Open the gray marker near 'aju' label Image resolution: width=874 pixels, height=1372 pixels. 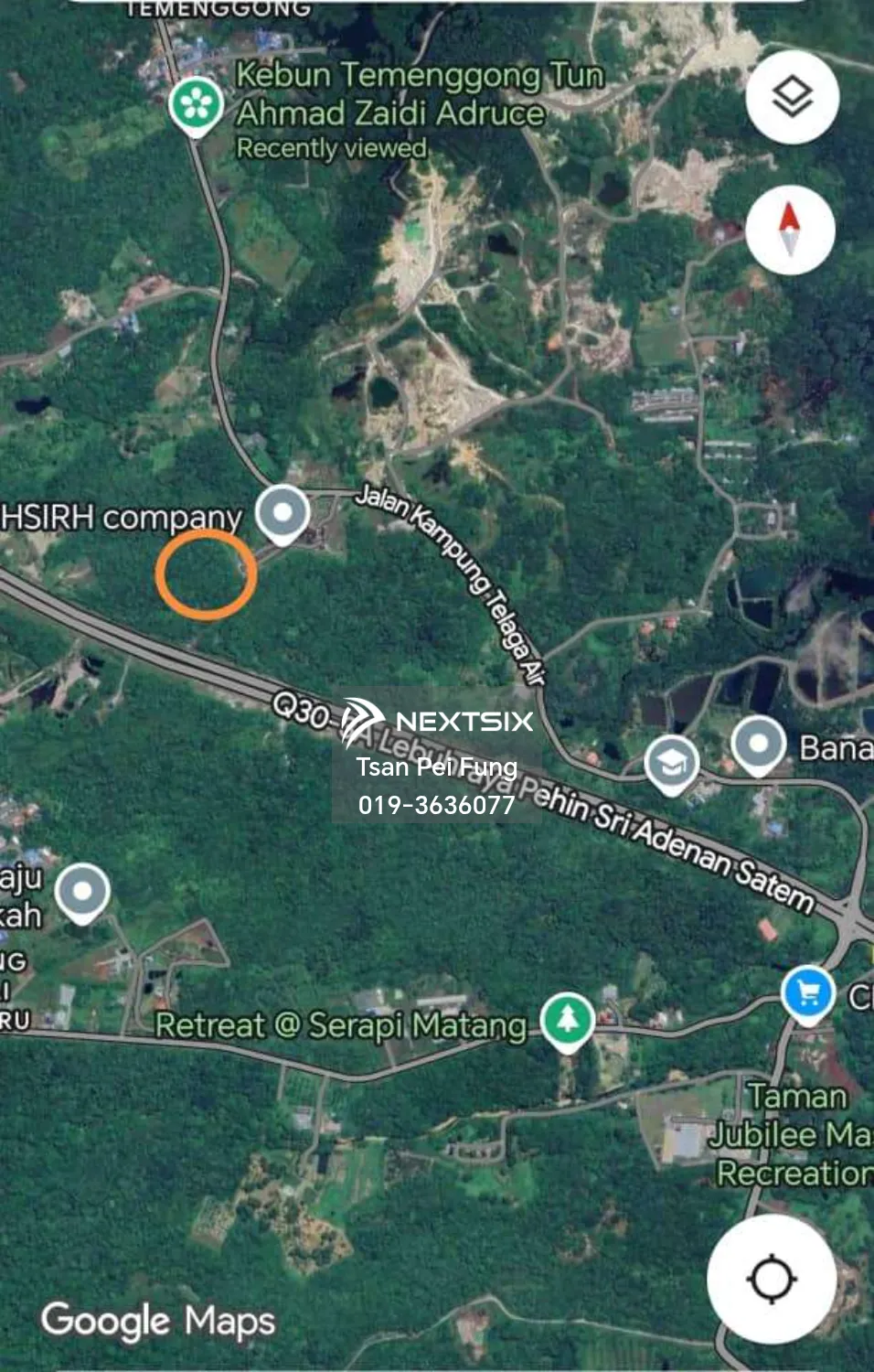pos(82,890)
